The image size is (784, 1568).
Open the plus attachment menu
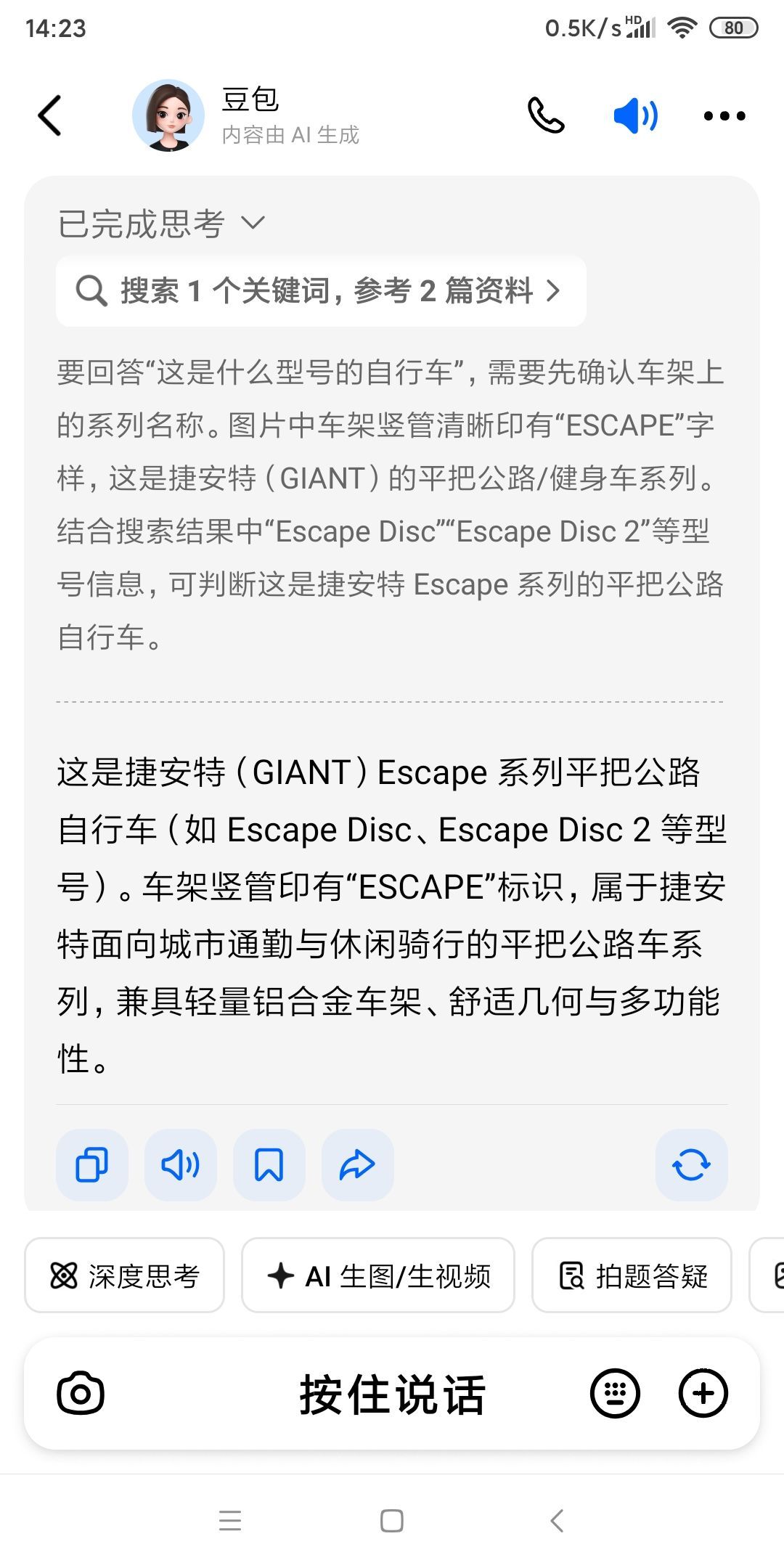703,1393
